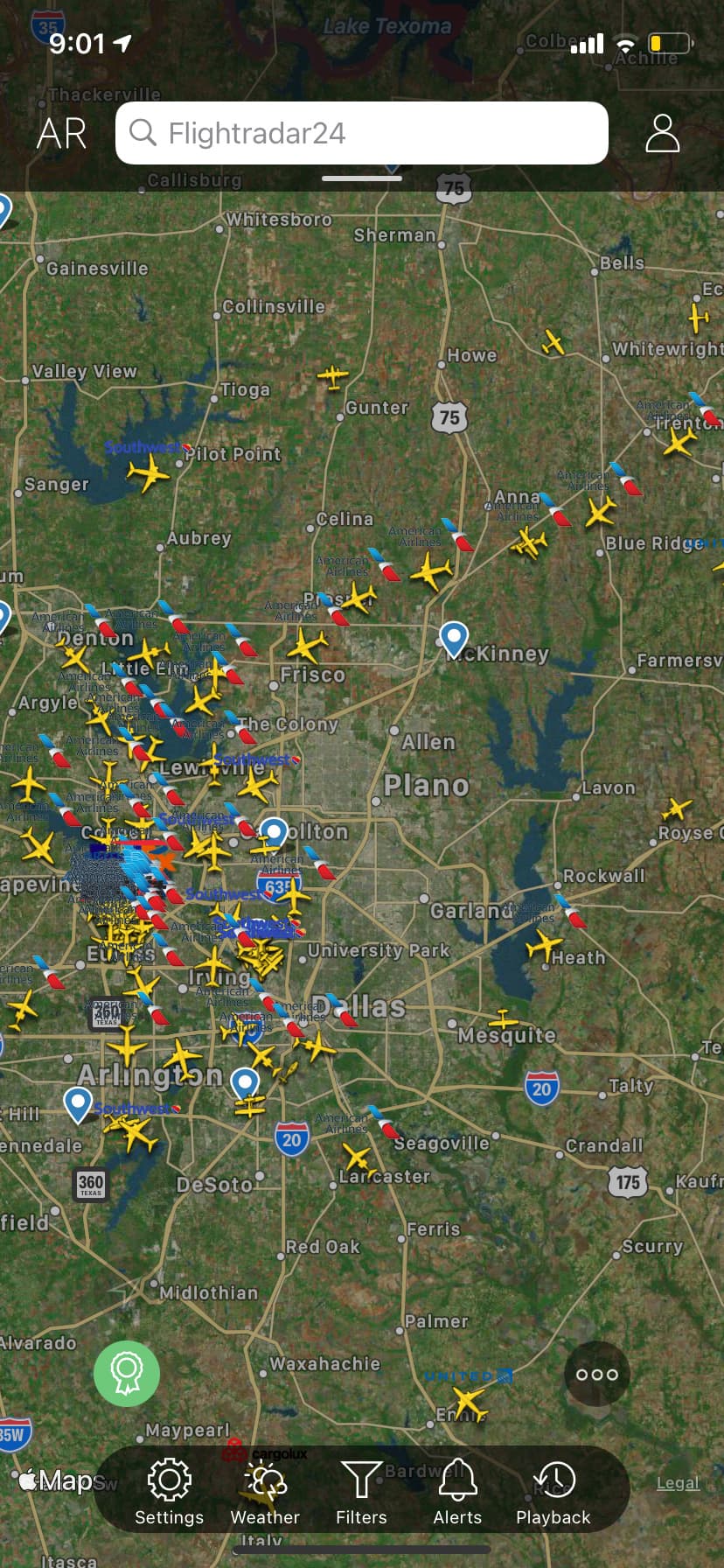Start Playback of past flights
Viewport: 724px width, 1568px height.
(x=553, y=1492)
